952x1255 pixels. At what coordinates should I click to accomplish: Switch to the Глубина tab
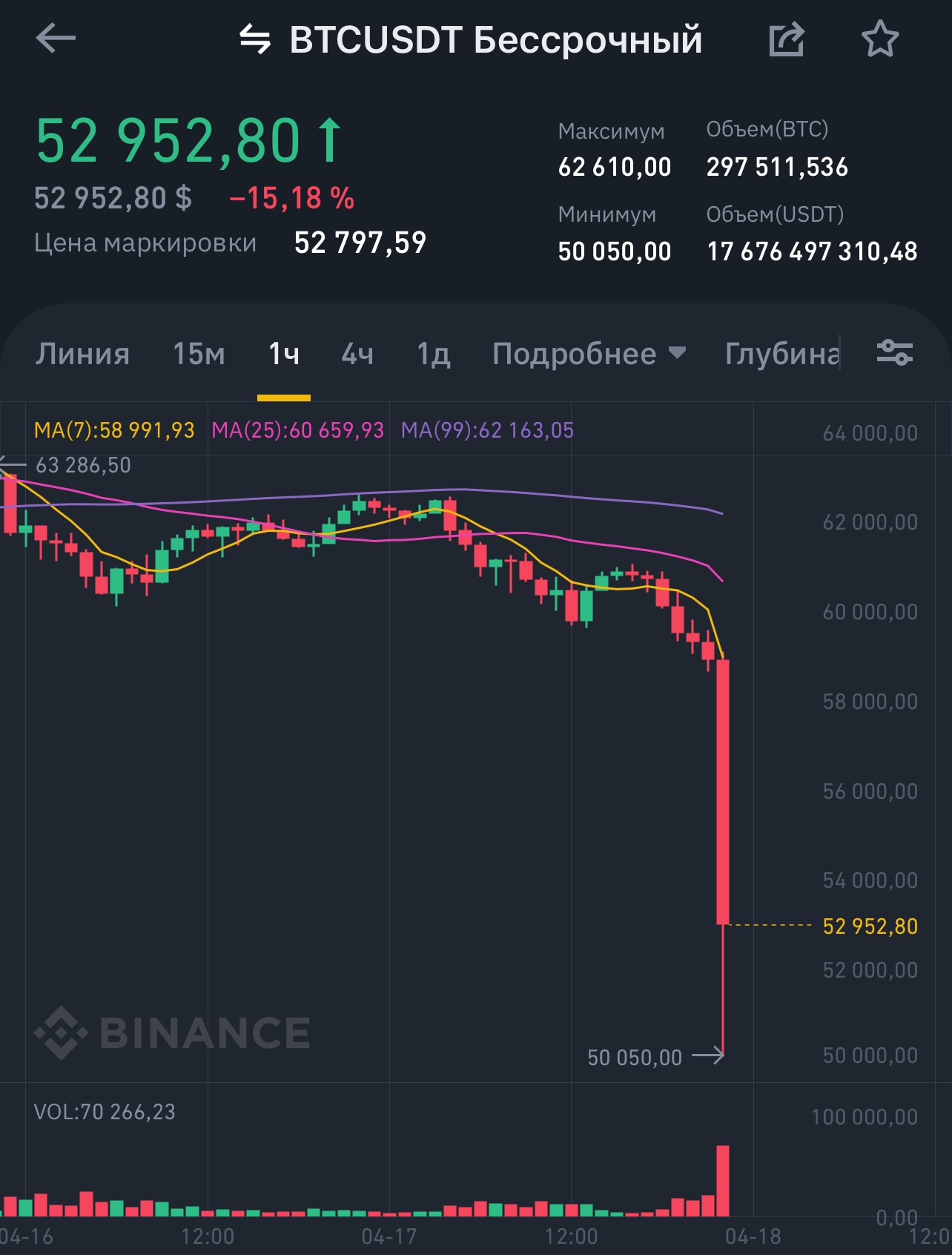782,354
